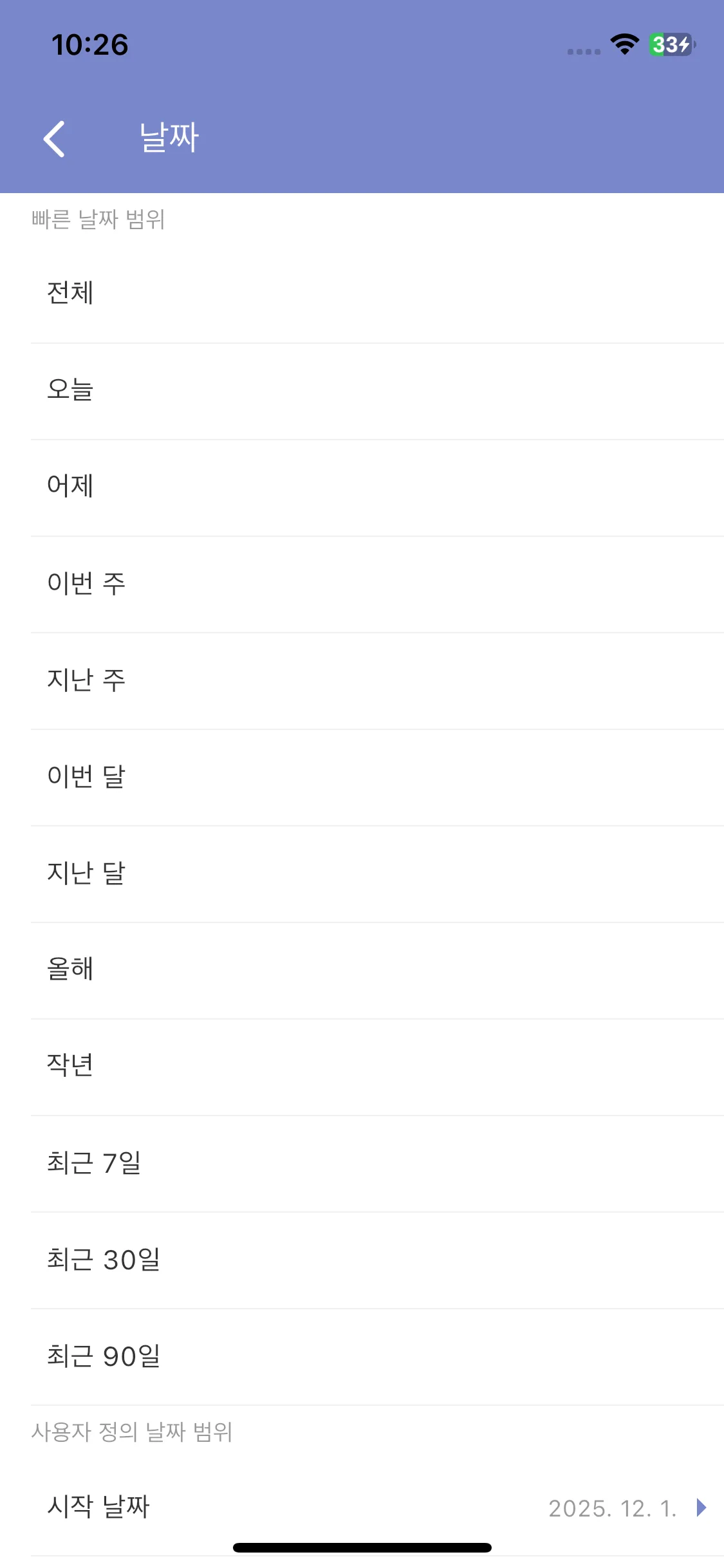Choose 오늘 as the date range
This screenshot has height=1568, width=724.
[x=377, y=391]
